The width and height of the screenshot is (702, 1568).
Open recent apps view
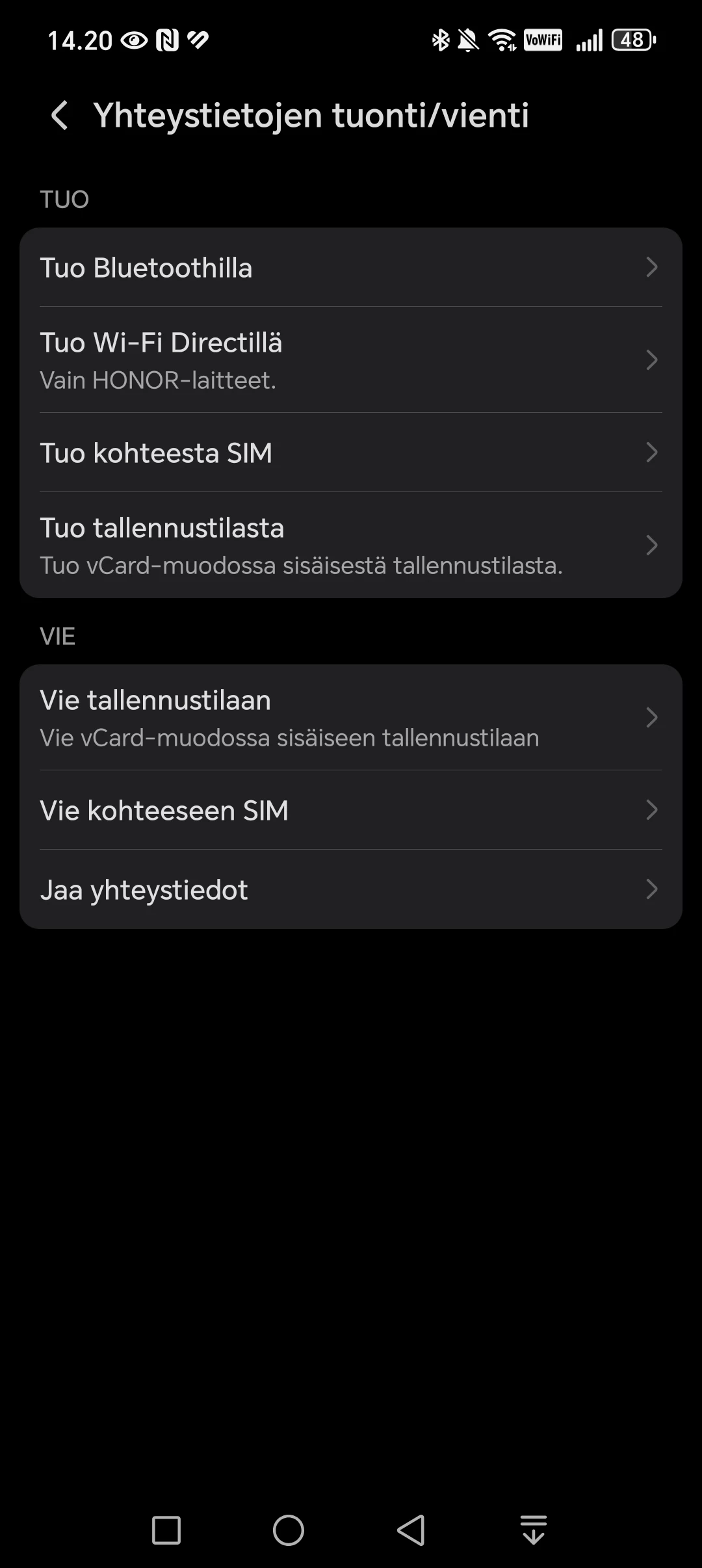(x=166, y=1530)
